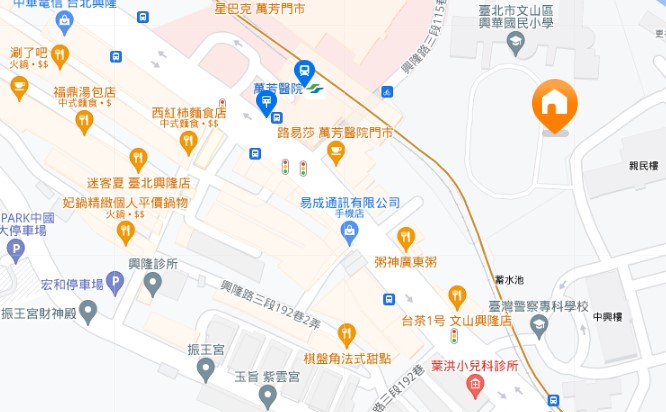Select 迷客夏 臺北興隆店 marker
Screen dimensions: 666x412
click(138, 160)
